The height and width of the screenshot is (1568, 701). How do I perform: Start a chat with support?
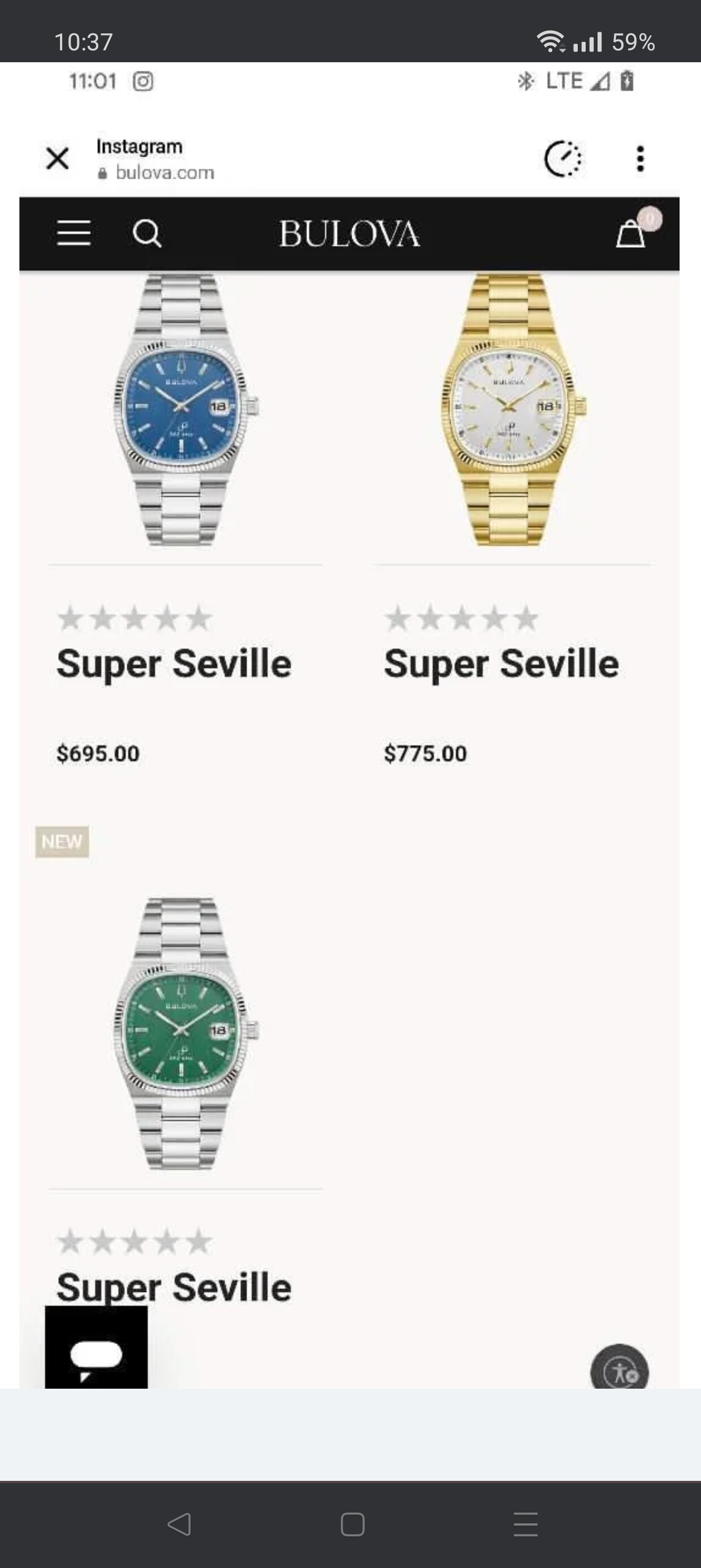tap(96, 1346)
